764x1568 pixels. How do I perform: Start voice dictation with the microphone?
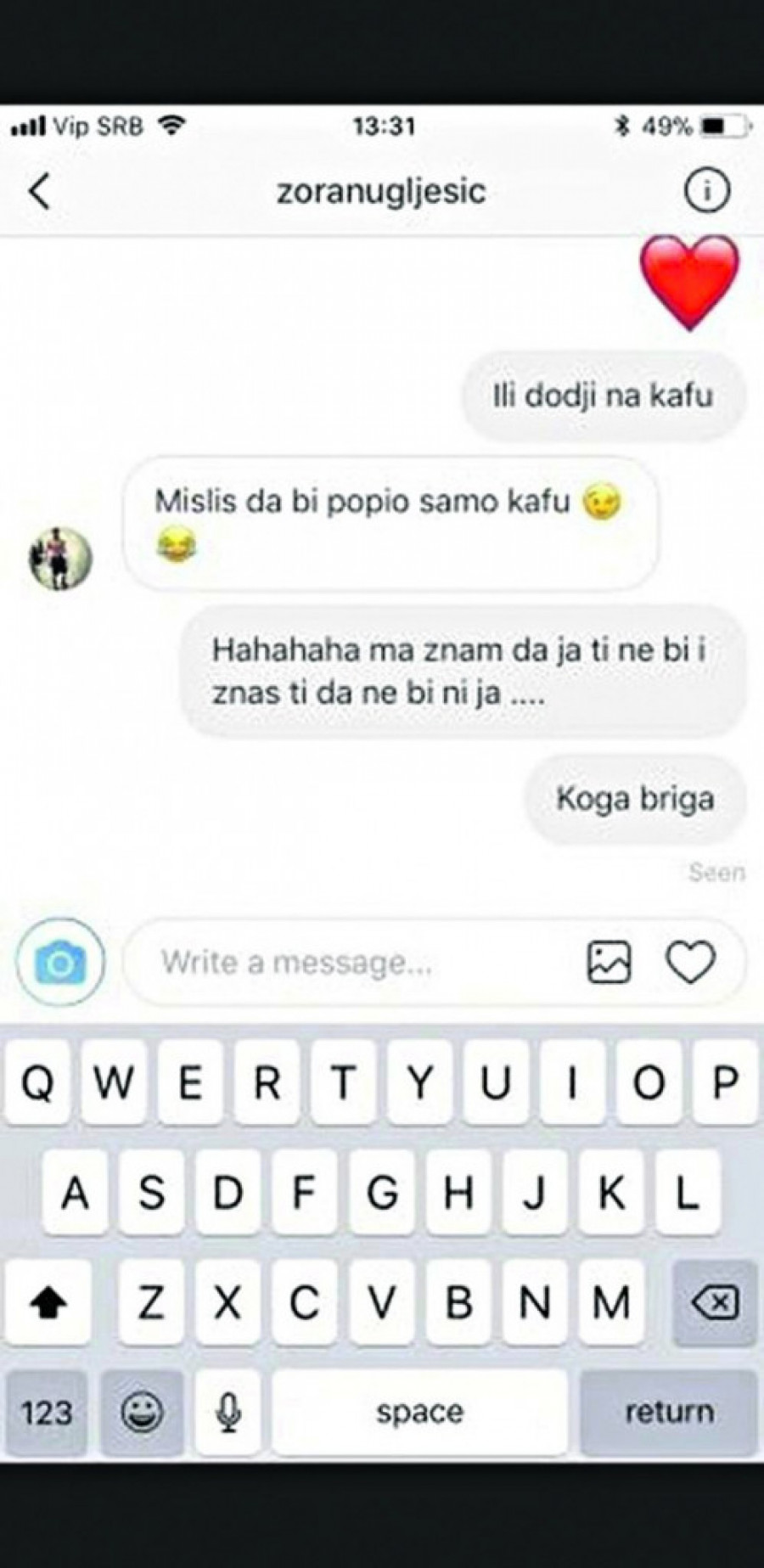click(x=228, y=1413)
